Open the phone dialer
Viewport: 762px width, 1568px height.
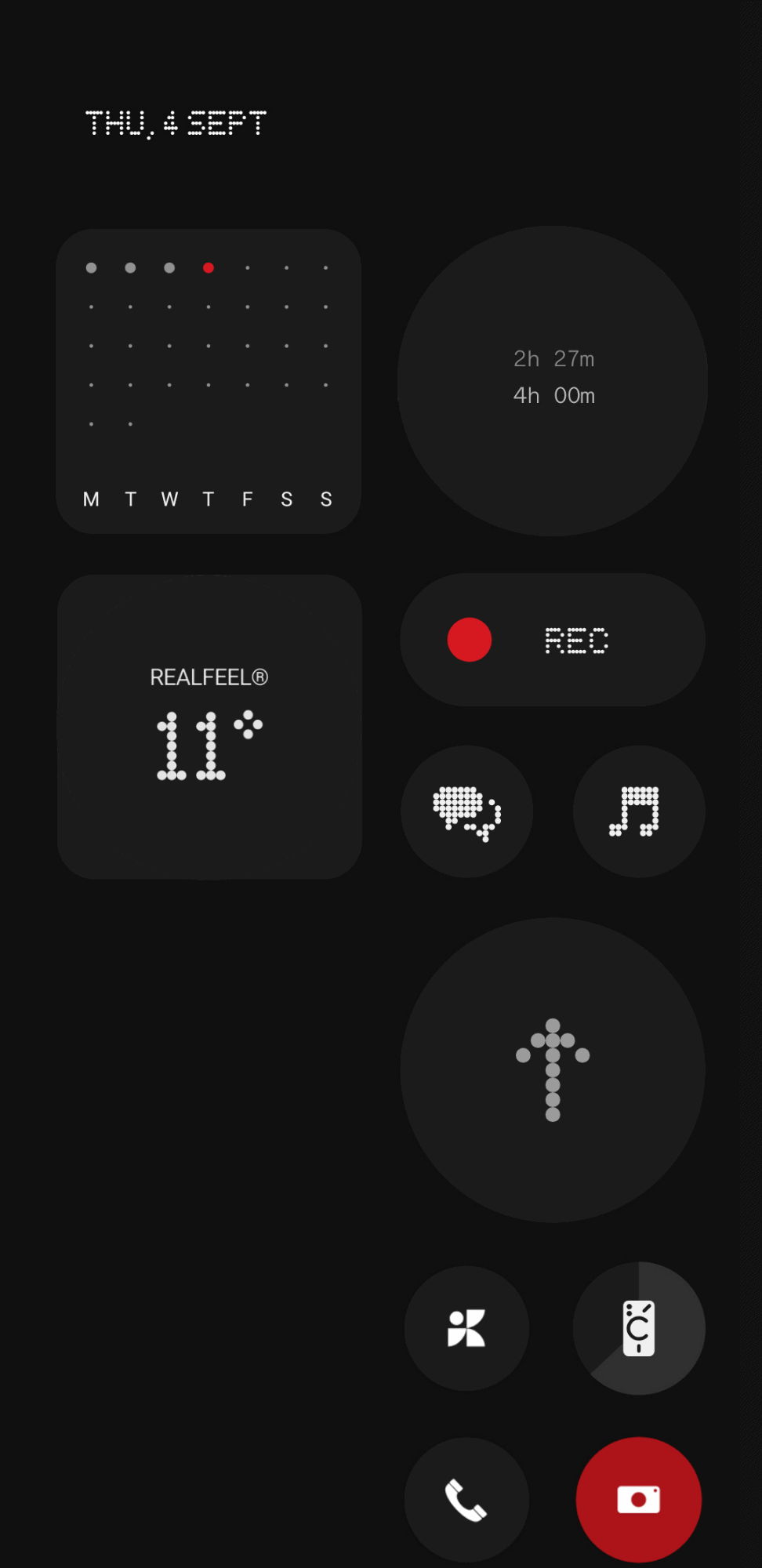[x=466, y=1500]
